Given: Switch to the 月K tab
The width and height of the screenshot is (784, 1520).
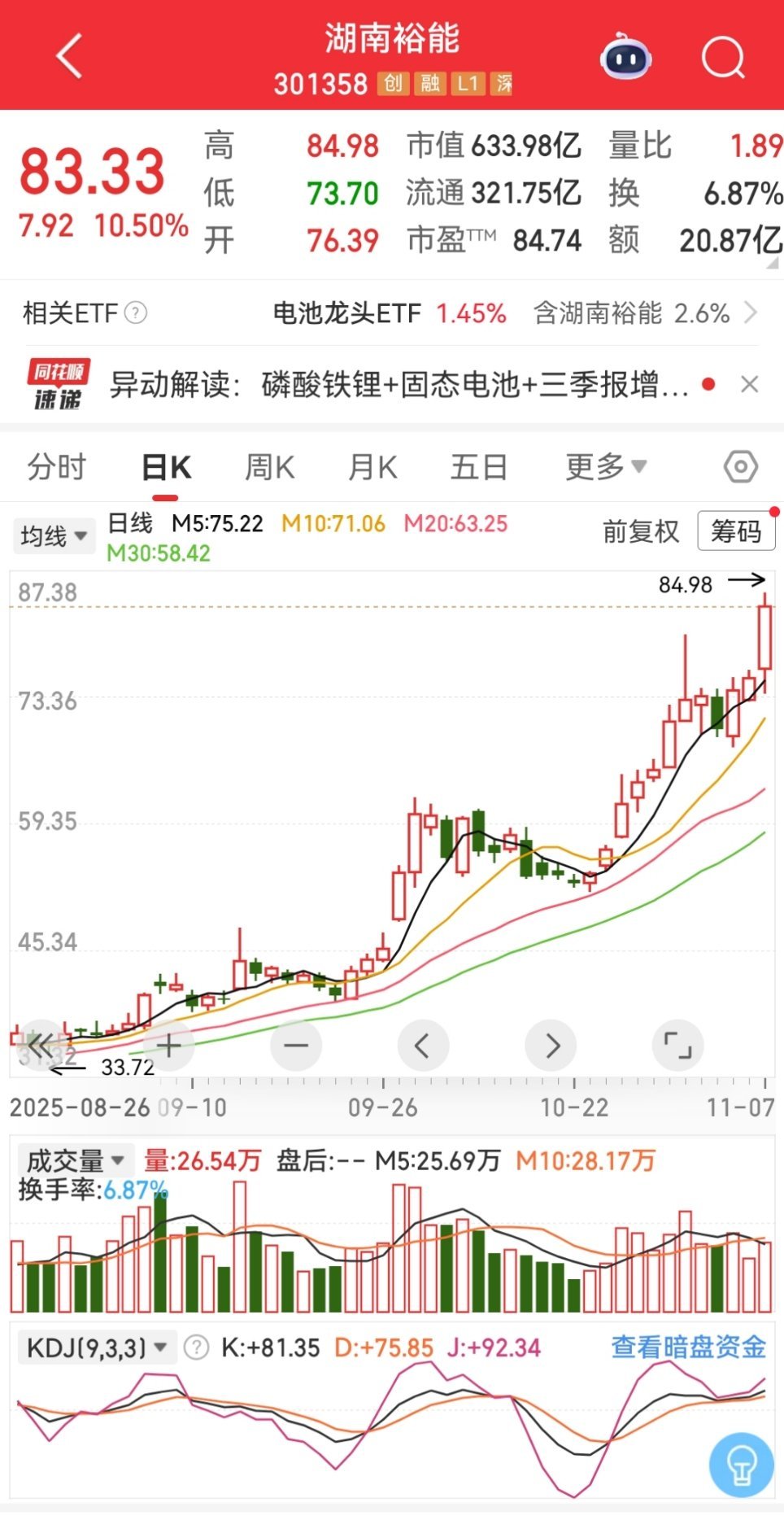Looking at the screenshot, I should point(372,467).
